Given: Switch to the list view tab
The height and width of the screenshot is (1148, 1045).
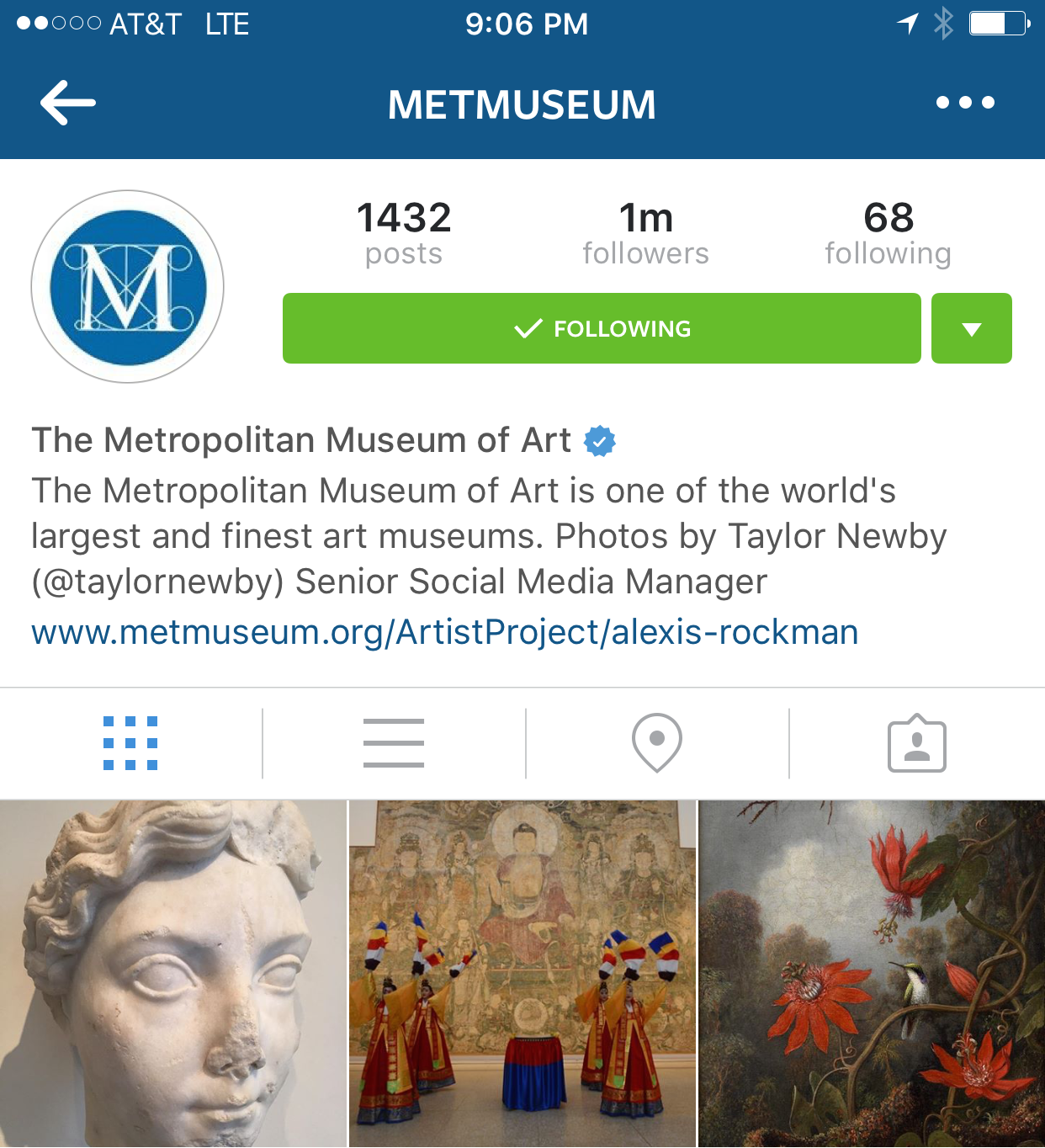Looking at the screenshot, I should tap(393, 743).
